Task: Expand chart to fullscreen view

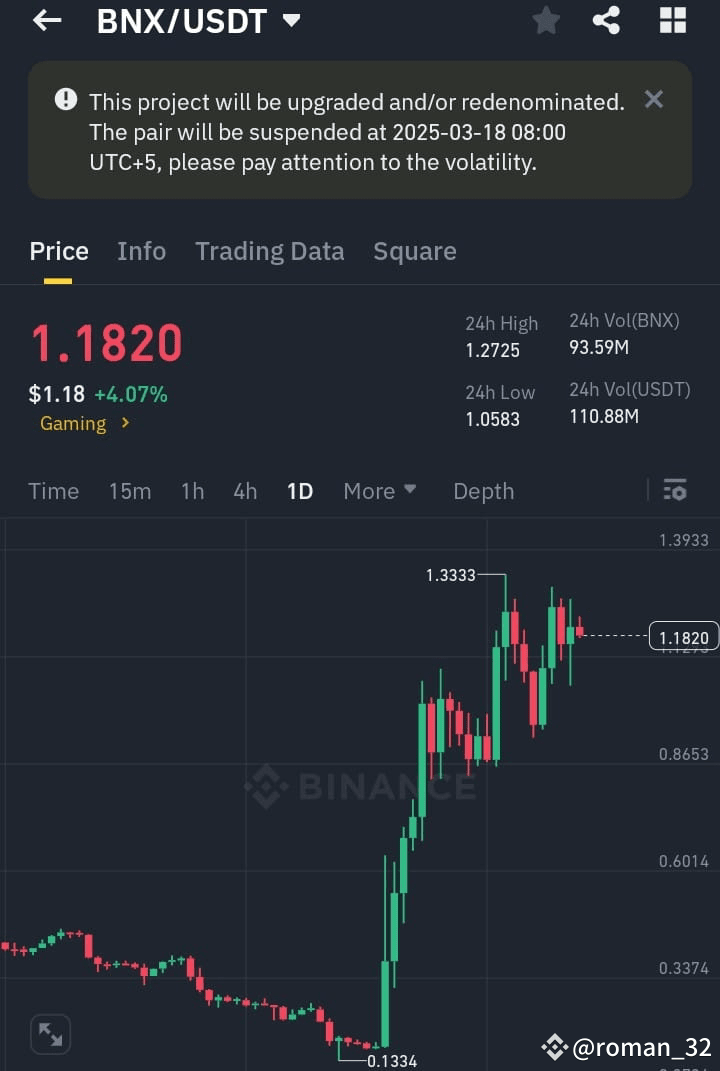Action: click(x=50, y=1034)
